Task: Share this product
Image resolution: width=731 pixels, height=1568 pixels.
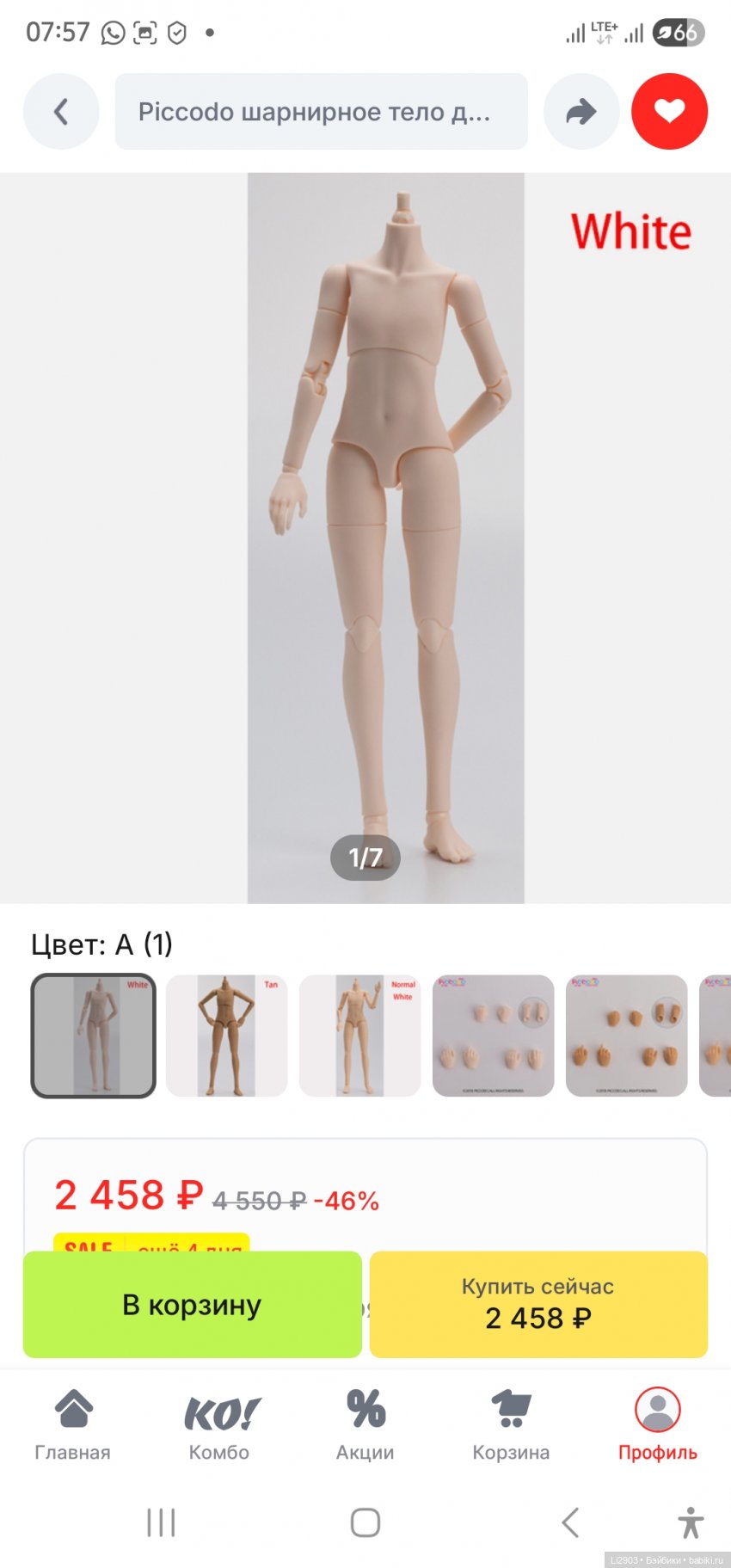Action: tap(581, 112)
